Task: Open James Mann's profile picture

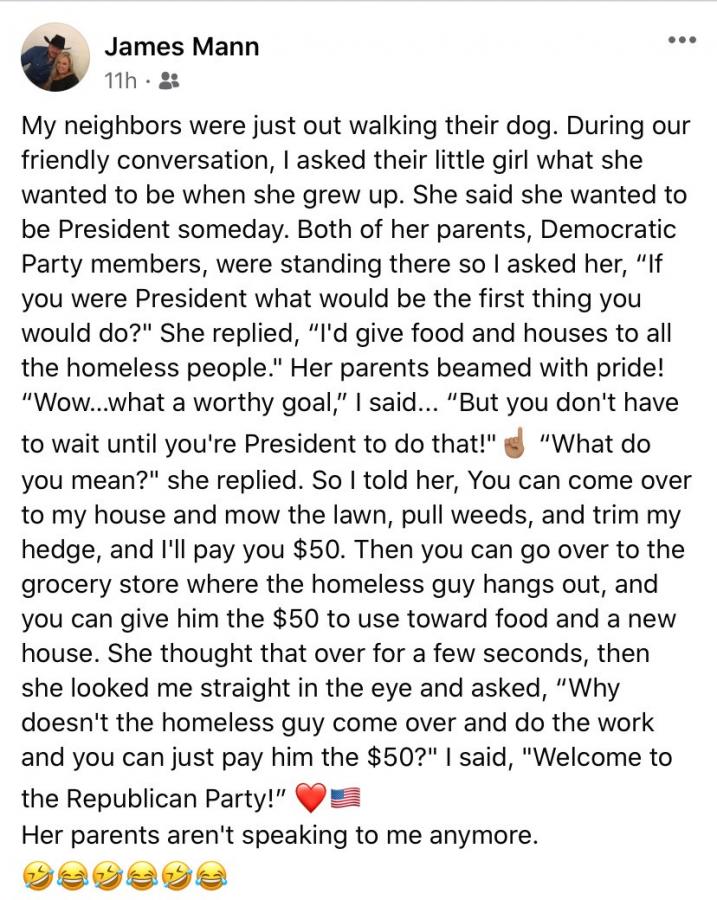Action: tap(55, 58)
